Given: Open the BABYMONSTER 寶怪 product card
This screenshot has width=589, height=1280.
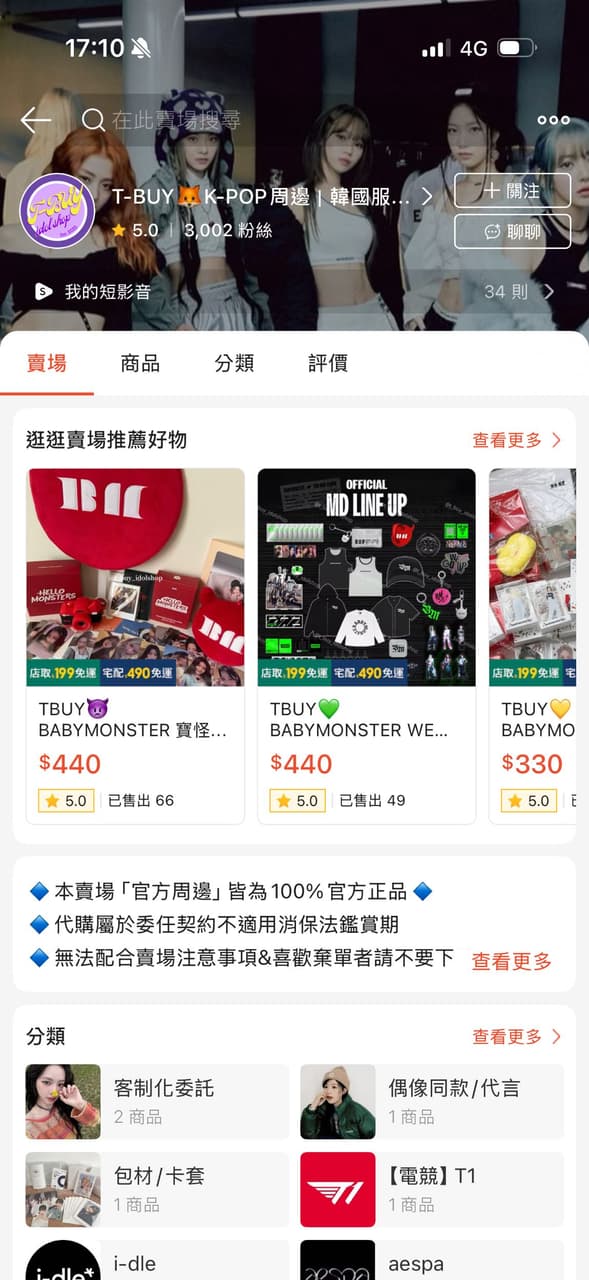Looking at the screenshot, I should [135, 646].
